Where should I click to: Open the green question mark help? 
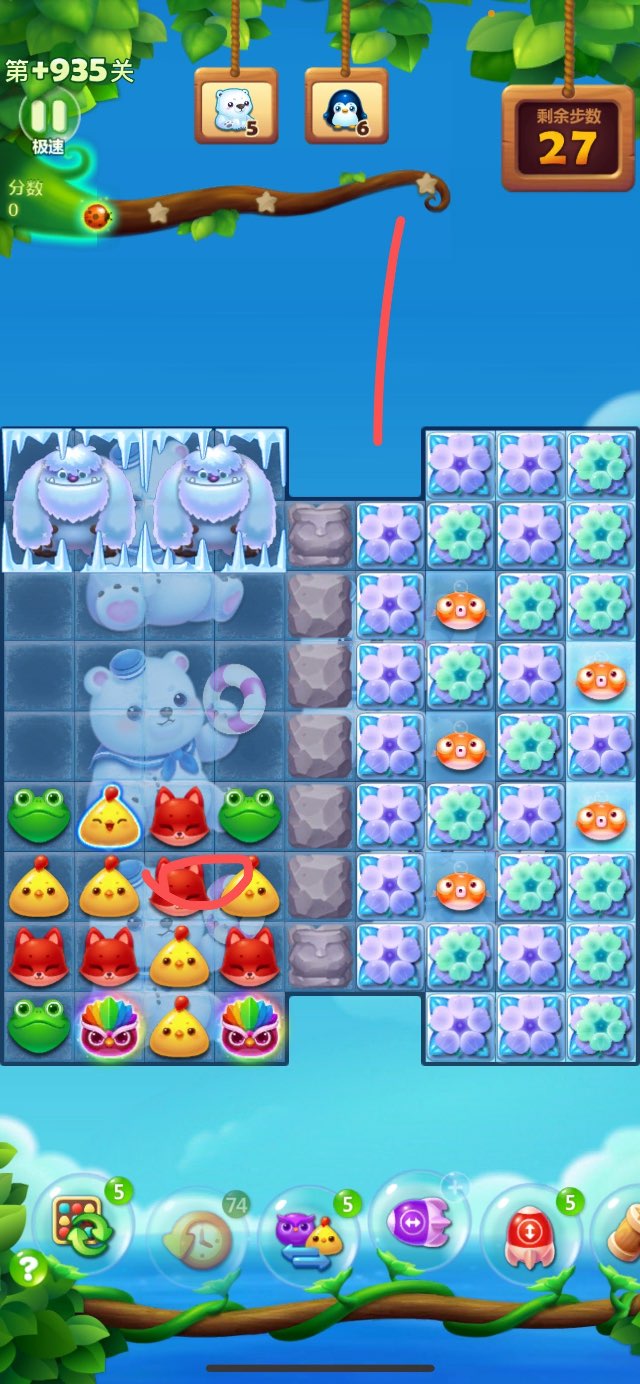pyautogui.click(x=28, y=1270)
